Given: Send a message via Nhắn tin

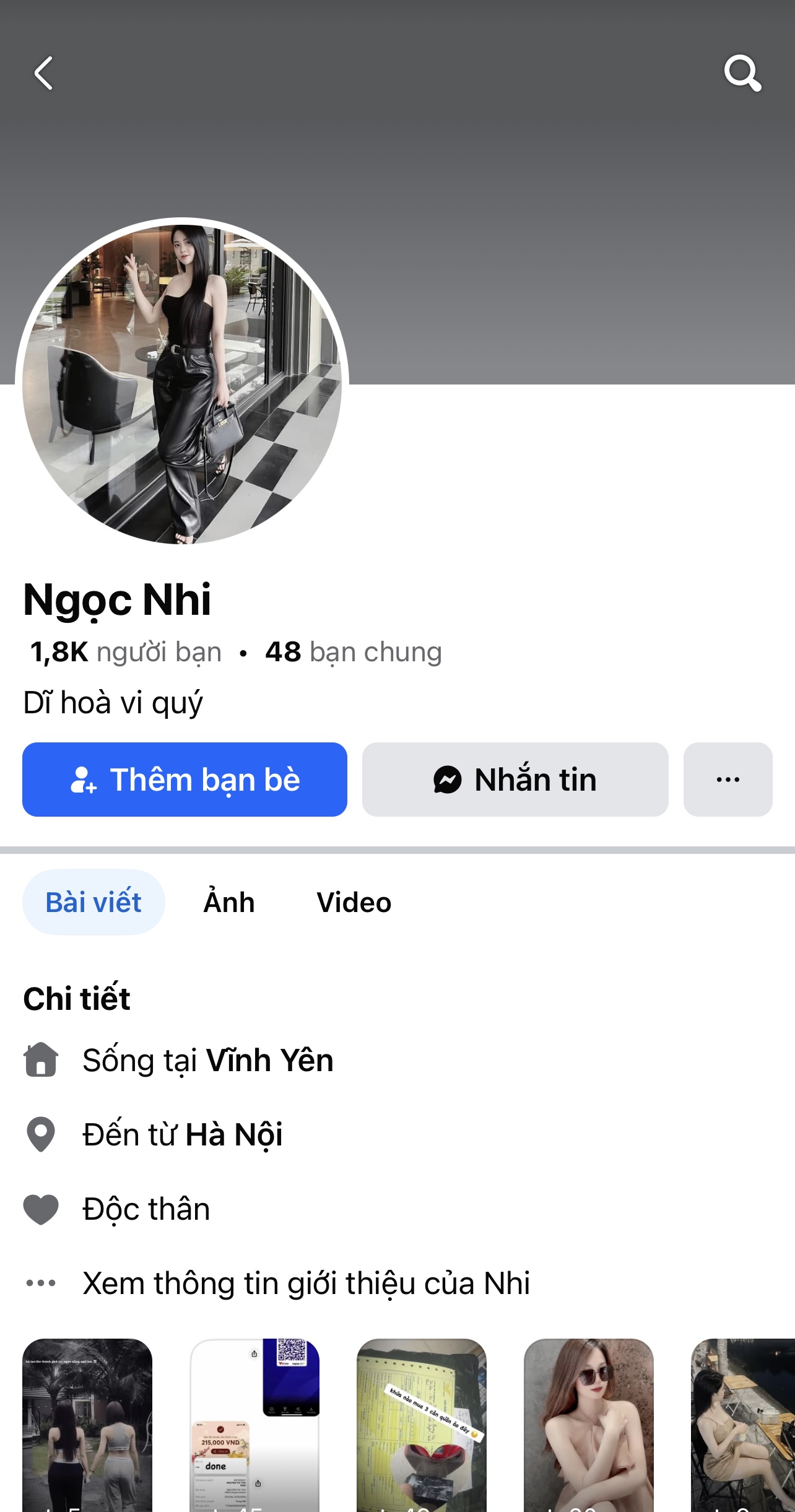Looking at the screenshot, I should [x=515, y=780].
